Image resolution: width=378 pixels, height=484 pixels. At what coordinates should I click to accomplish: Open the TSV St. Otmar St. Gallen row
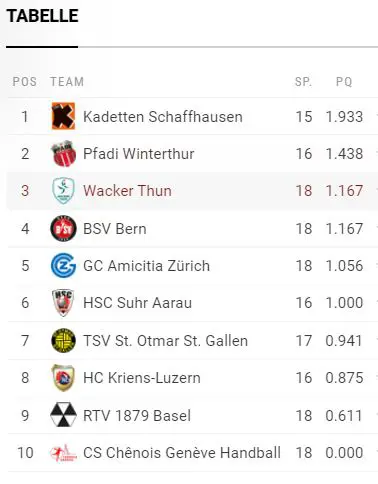[193, 341]
